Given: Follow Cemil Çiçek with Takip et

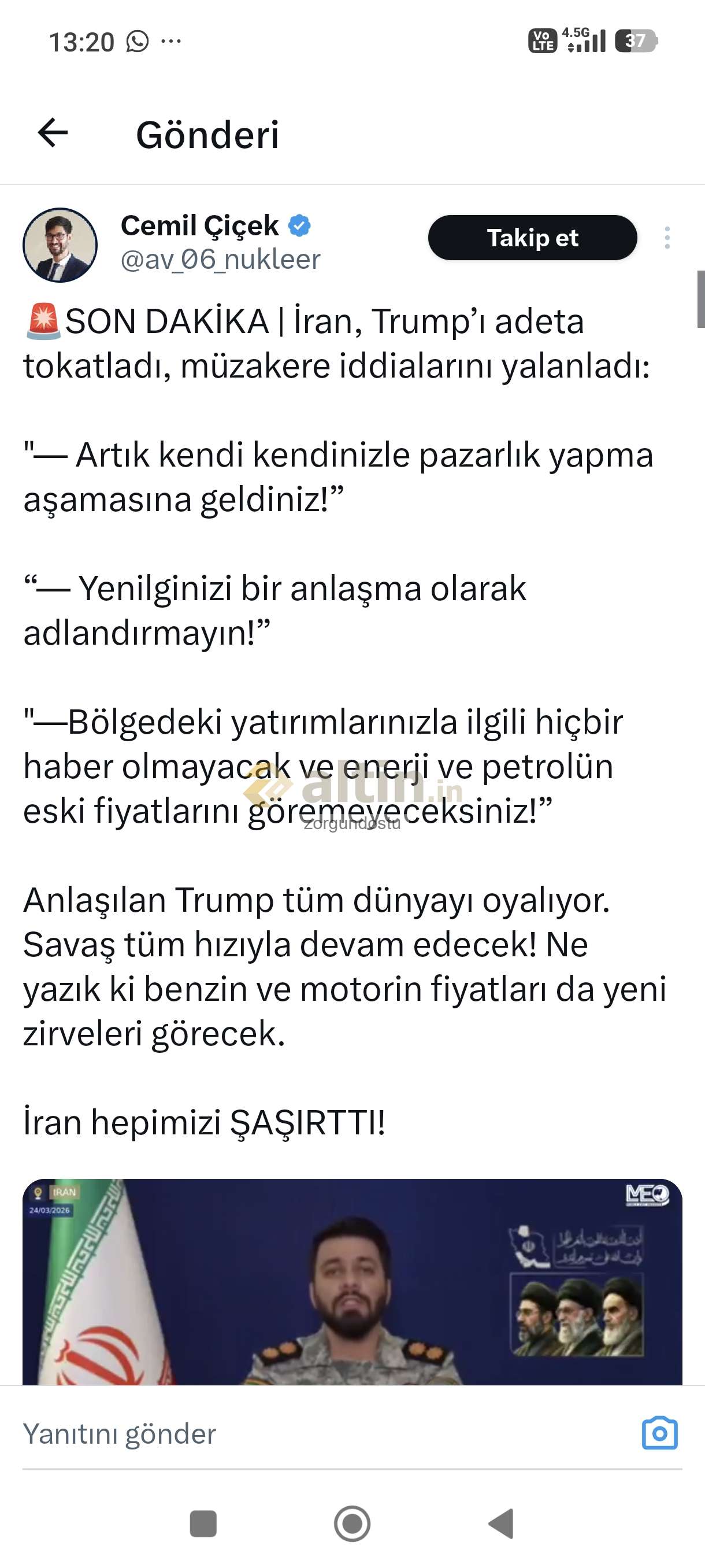Looking at the screenshot, I should [x=532, y=238].
